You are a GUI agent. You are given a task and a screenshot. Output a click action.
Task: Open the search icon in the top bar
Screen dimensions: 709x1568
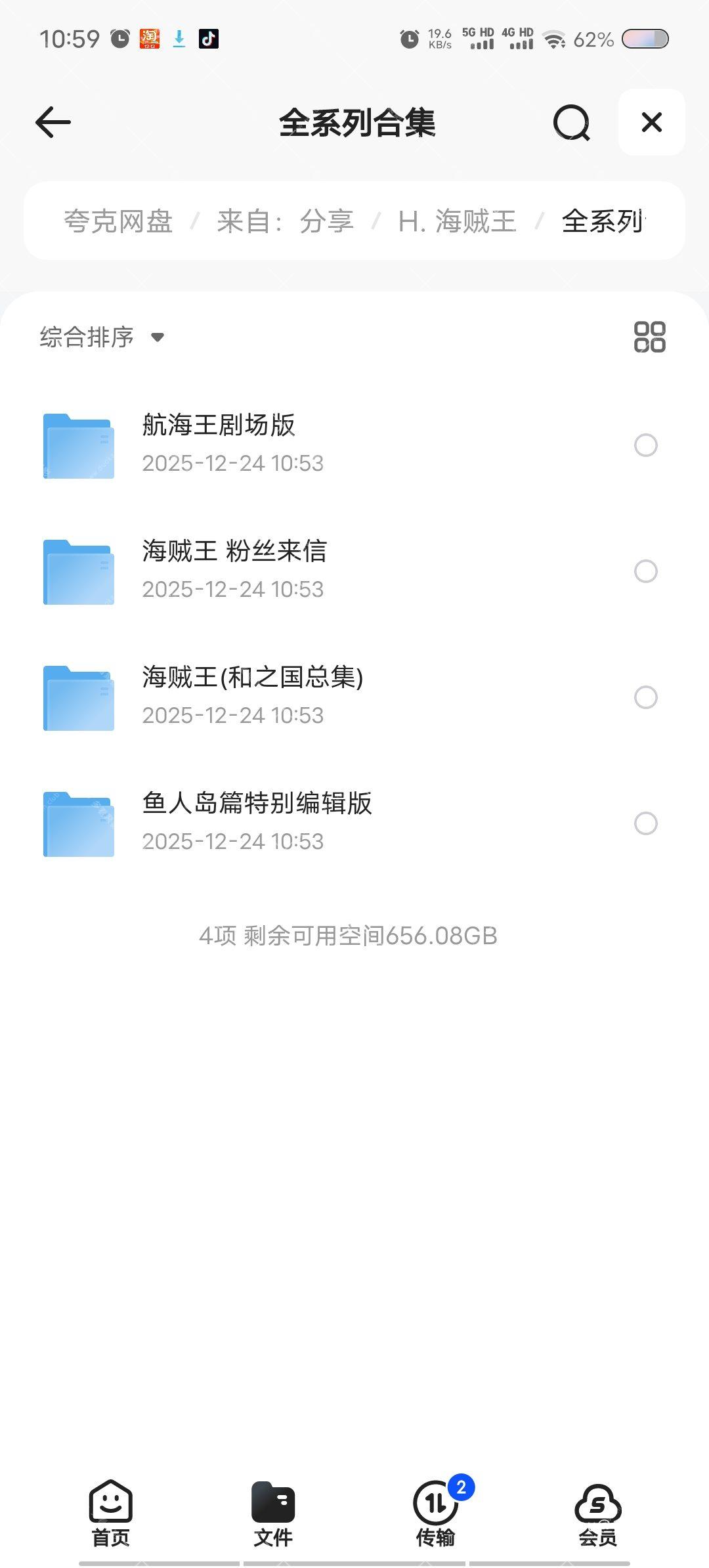coord(570,122)
